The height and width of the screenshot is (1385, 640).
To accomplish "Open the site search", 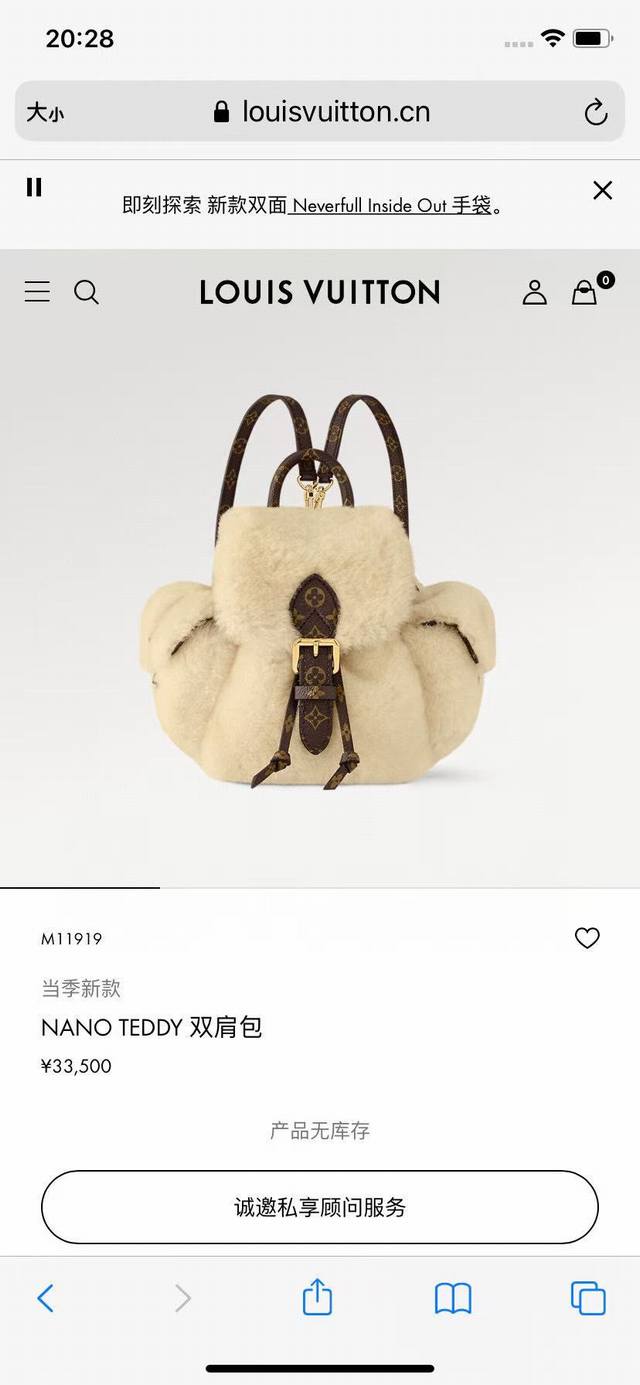I will [x=87, y=292].
